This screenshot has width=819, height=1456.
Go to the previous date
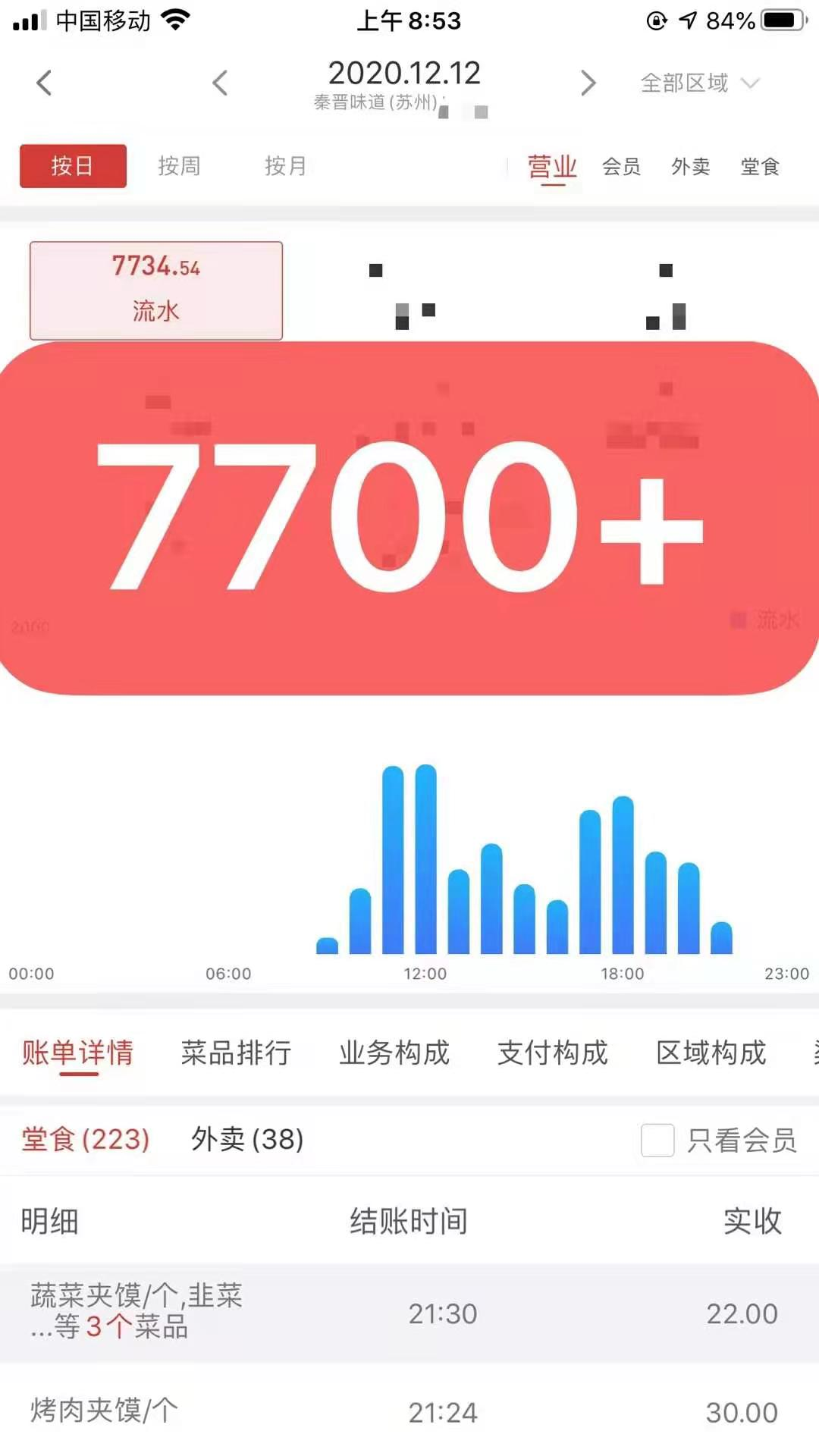click(x=220, y=83)
